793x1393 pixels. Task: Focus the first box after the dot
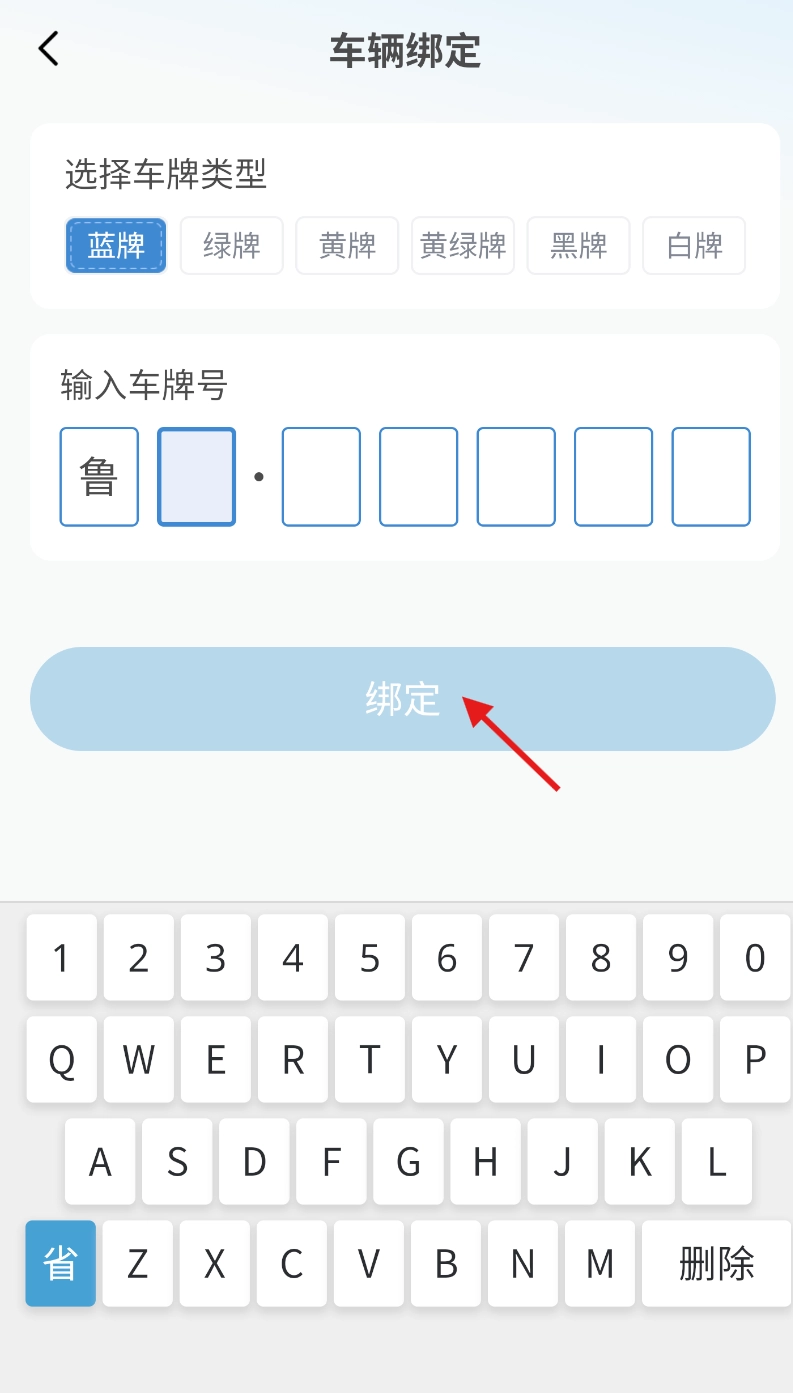pyautogui.click(x=321, y=477)
